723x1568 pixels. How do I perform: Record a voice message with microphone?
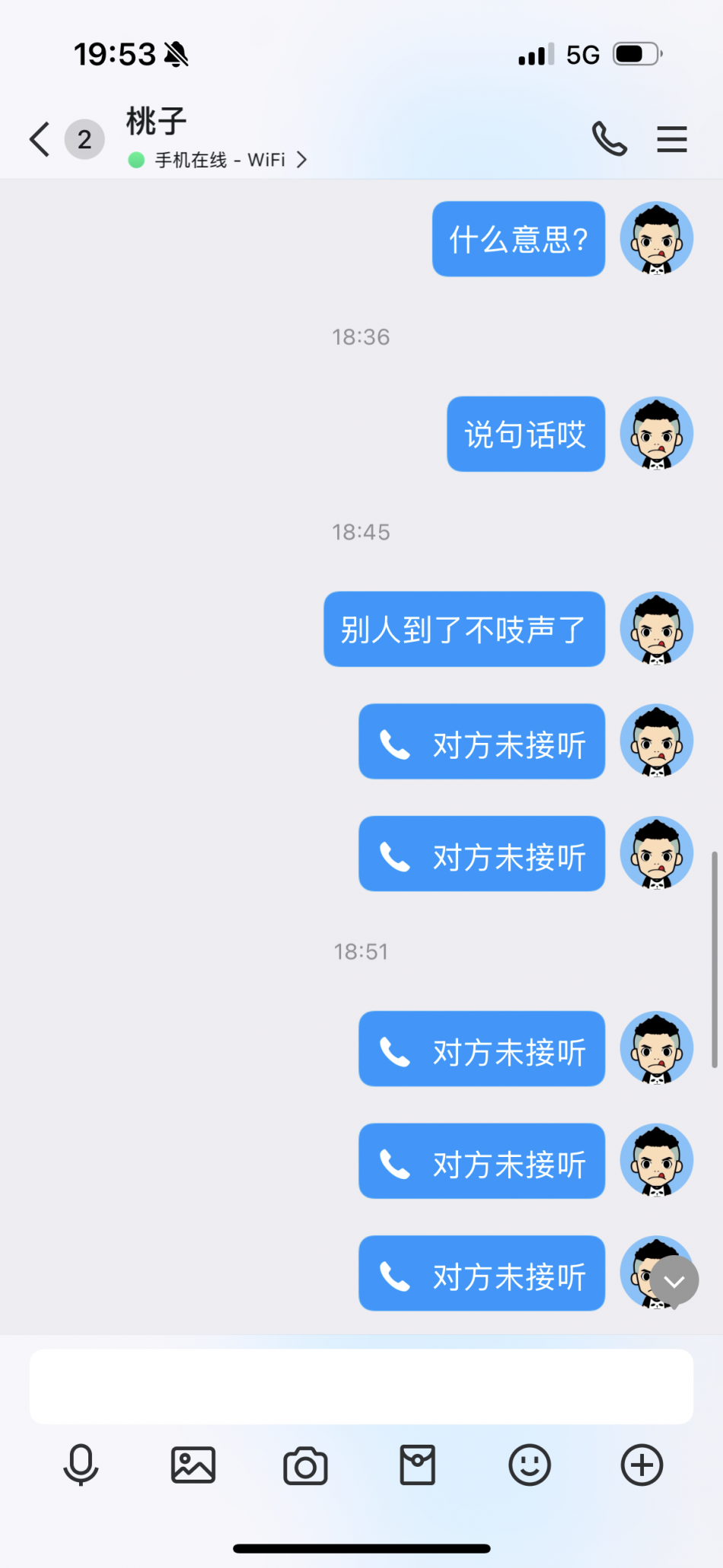coord(81,1465)
